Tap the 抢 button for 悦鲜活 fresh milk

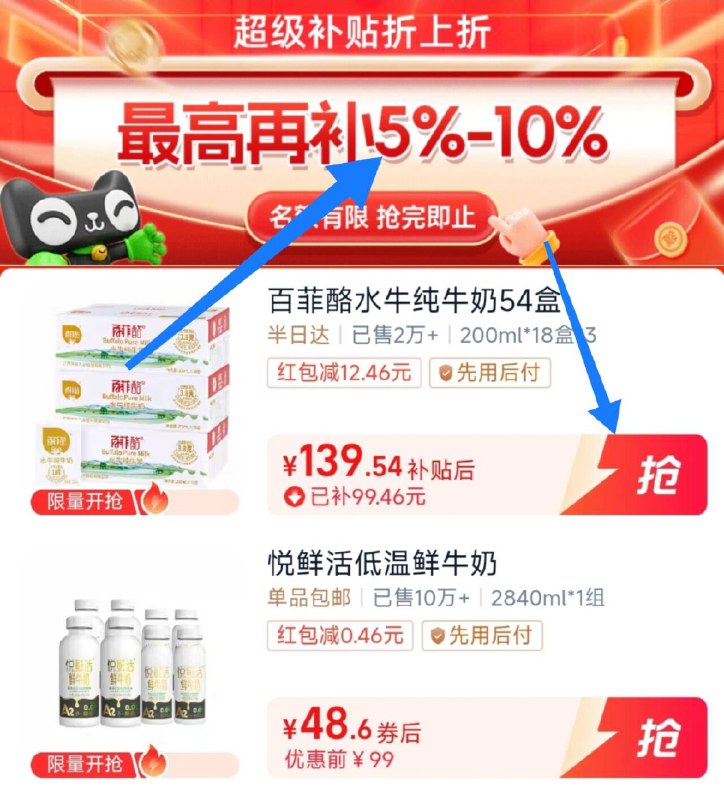point(662,736)
